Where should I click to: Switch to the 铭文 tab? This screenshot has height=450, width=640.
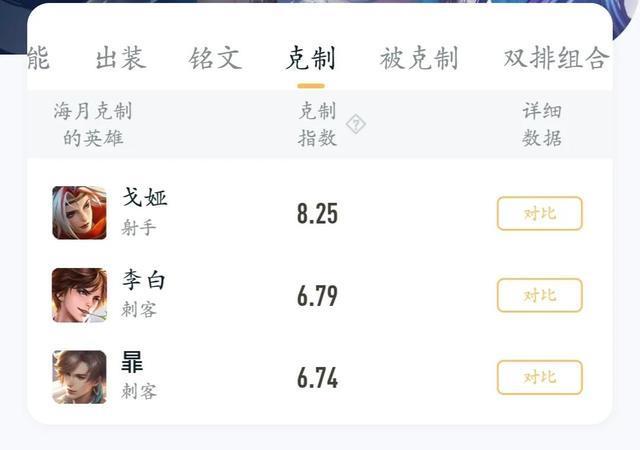215,58
